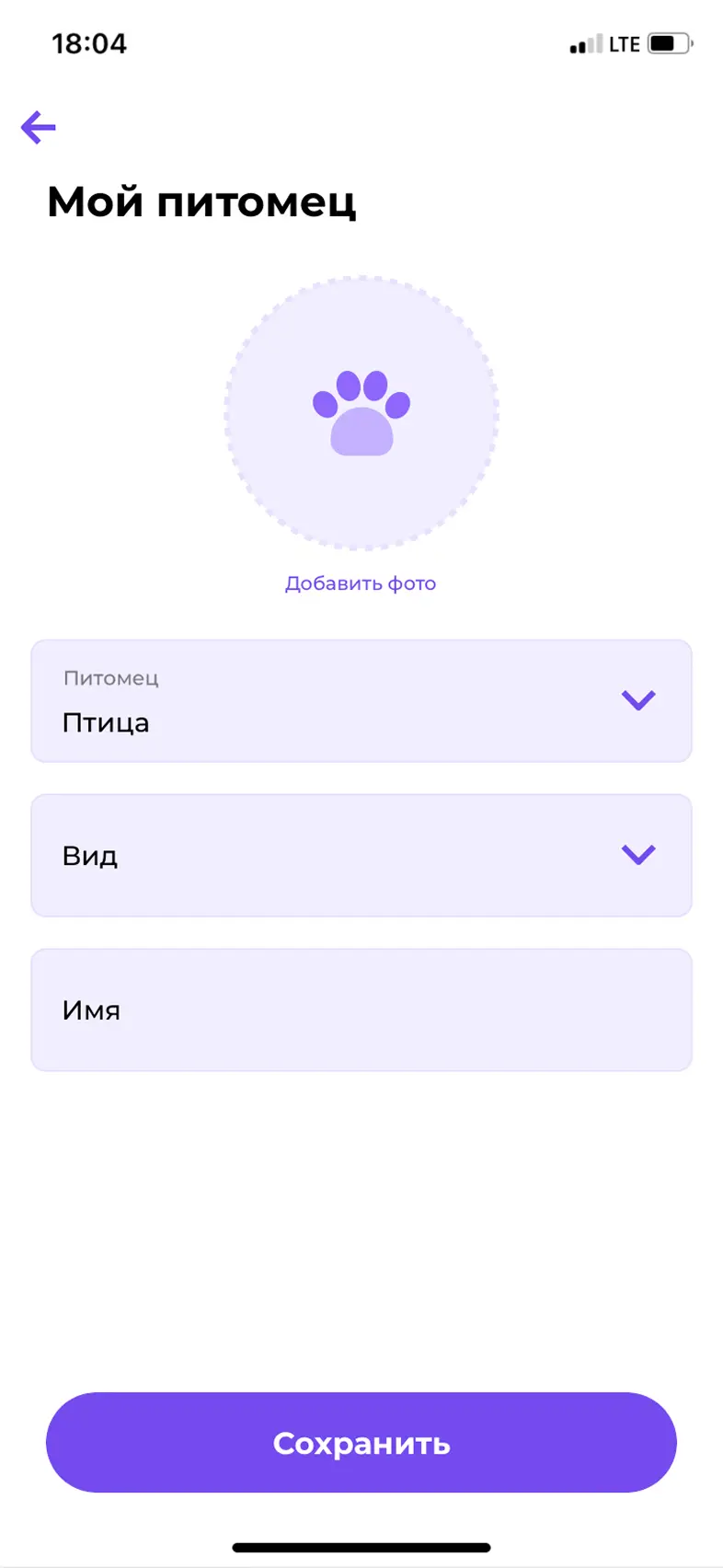Tap the Вид field label
This screenshot has width=723, height=1568.
[88, 854]
